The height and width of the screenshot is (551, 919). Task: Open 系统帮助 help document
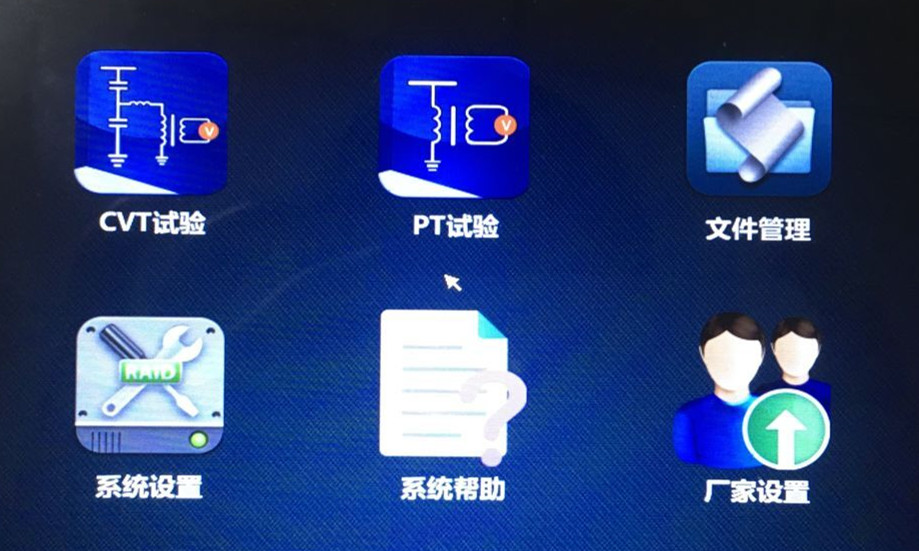click(x=450, y=386)
